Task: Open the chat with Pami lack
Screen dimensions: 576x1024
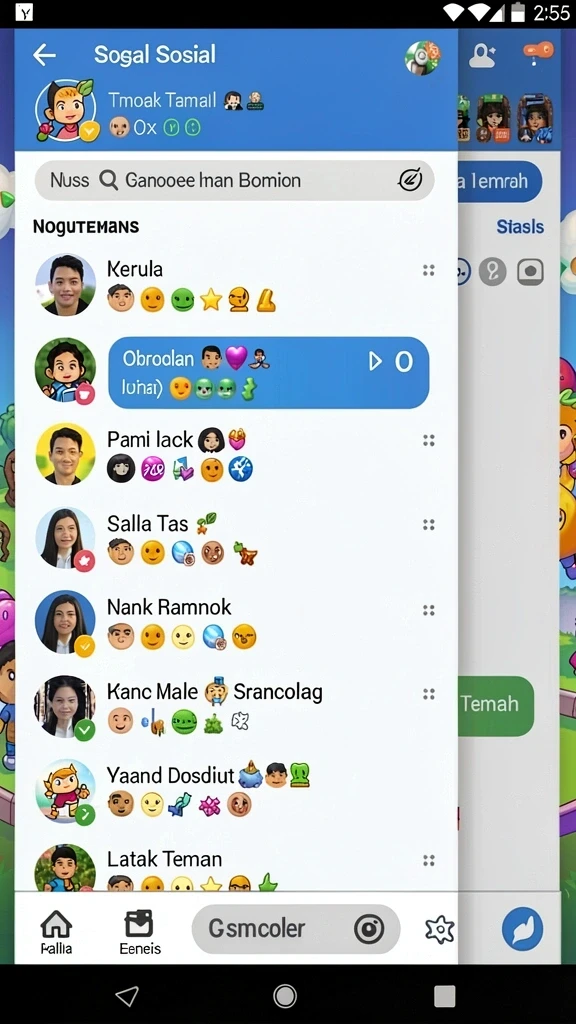Action: tap(235, 455)
